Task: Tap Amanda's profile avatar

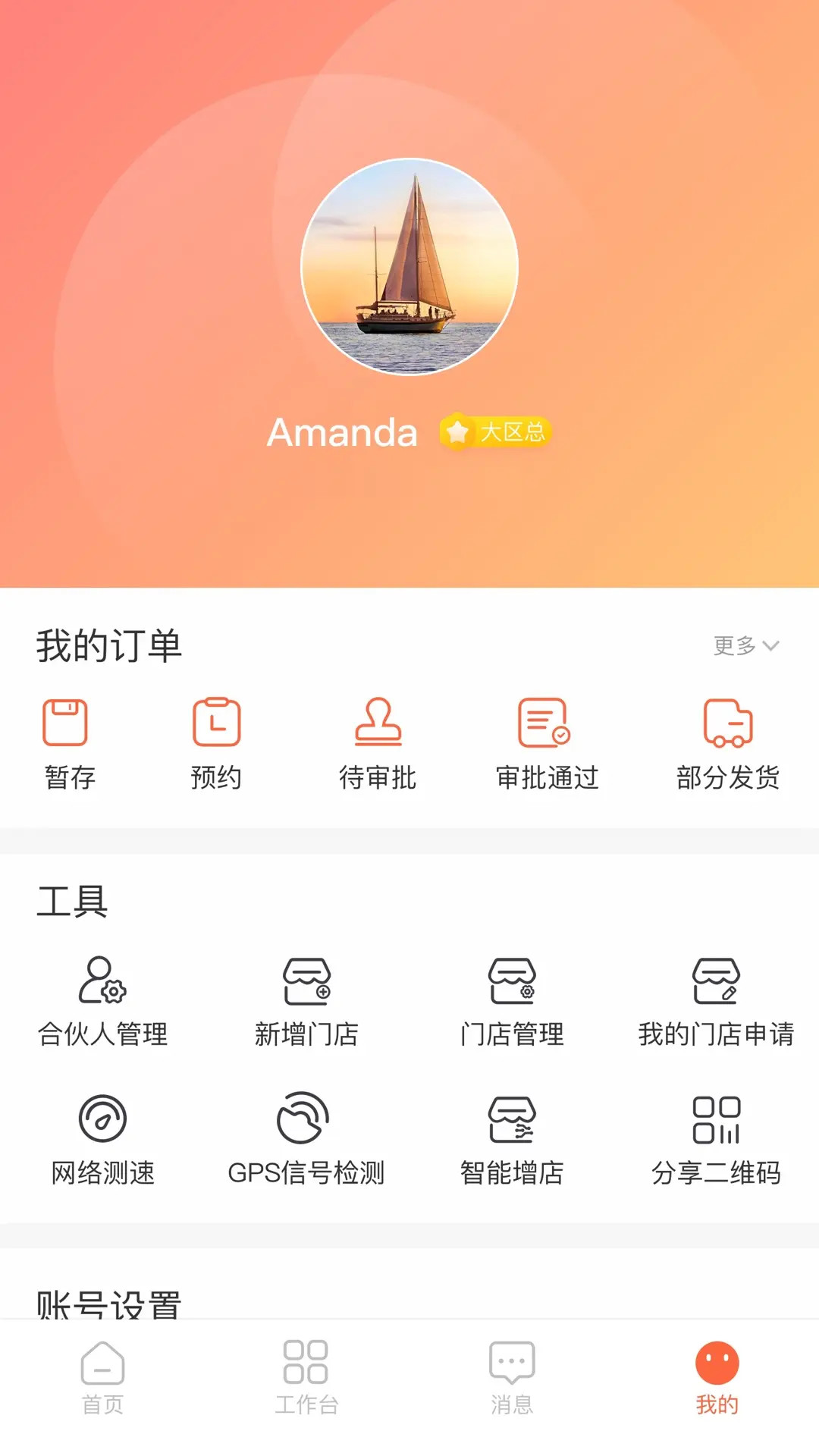Action: point(409,267)
